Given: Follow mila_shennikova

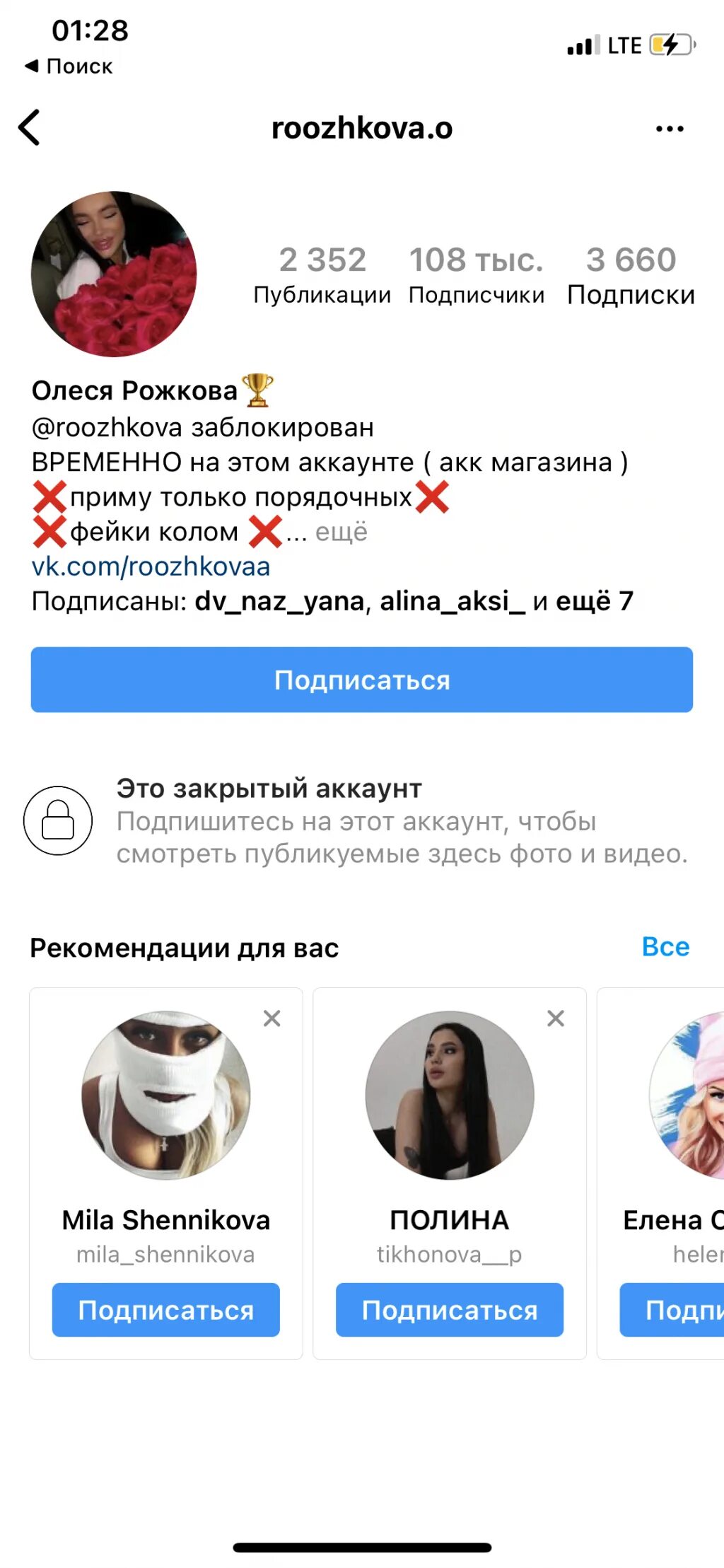Looking at the screenshot, I should click(x=166, y=1310).
